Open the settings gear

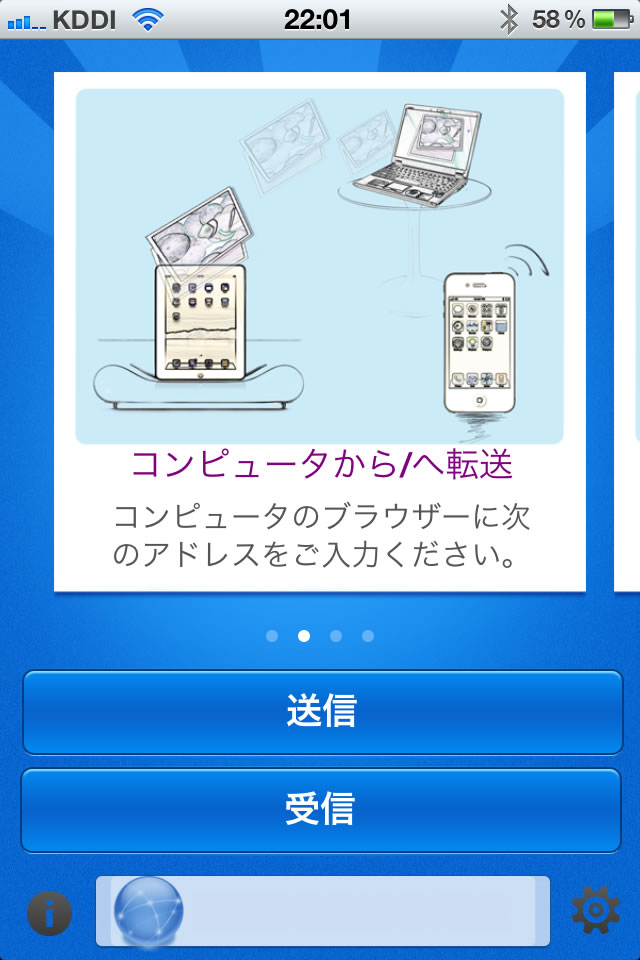[x=594, y=910]
